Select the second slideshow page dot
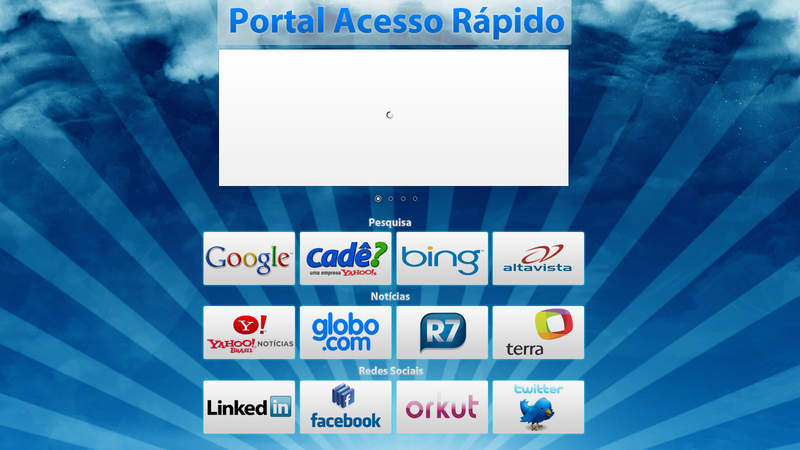 pos(390,199)
